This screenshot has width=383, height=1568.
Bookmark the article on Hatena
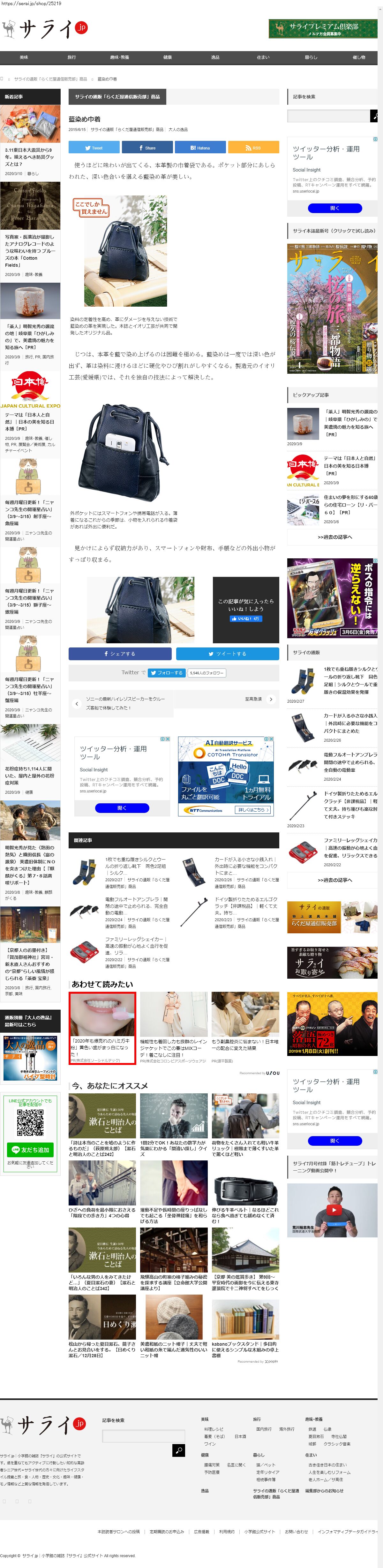pos(200,148)
